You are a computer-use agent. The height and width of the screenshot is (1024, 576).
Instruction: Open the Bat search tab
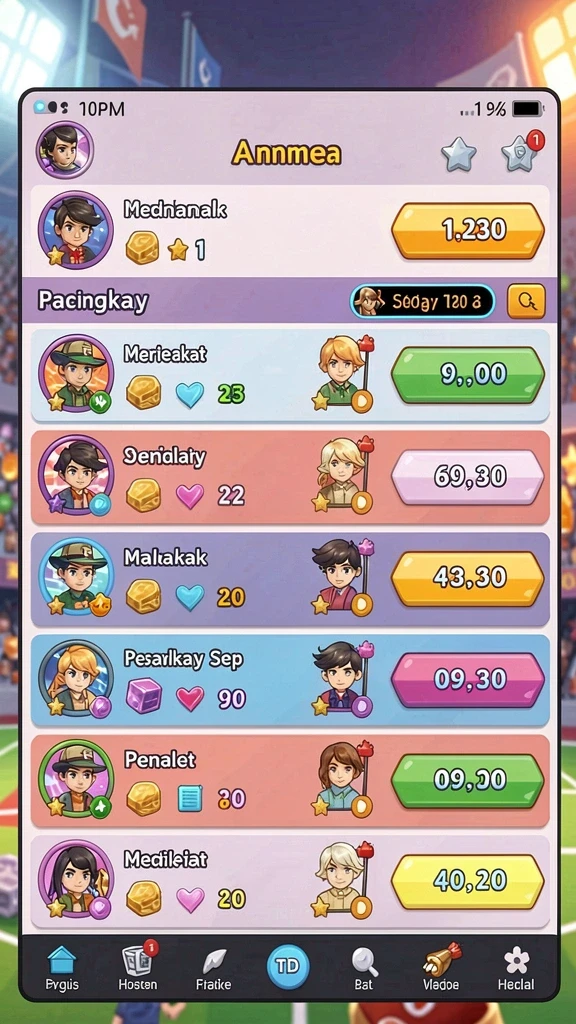point(363,968)
